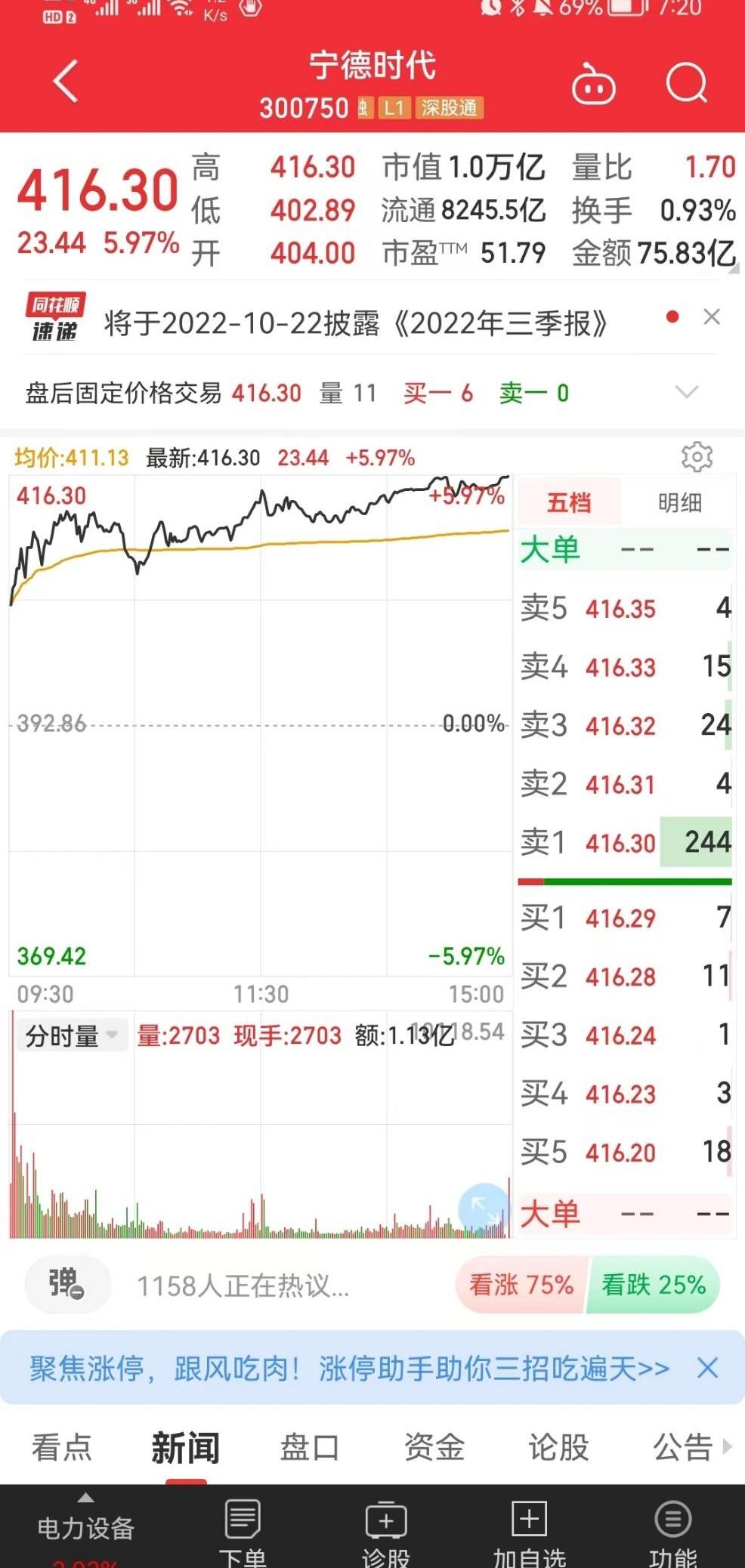This screenshot has width=745, height=1568.
Task: Open the 涨停助手 promotion link
Action: point(348,1369)
